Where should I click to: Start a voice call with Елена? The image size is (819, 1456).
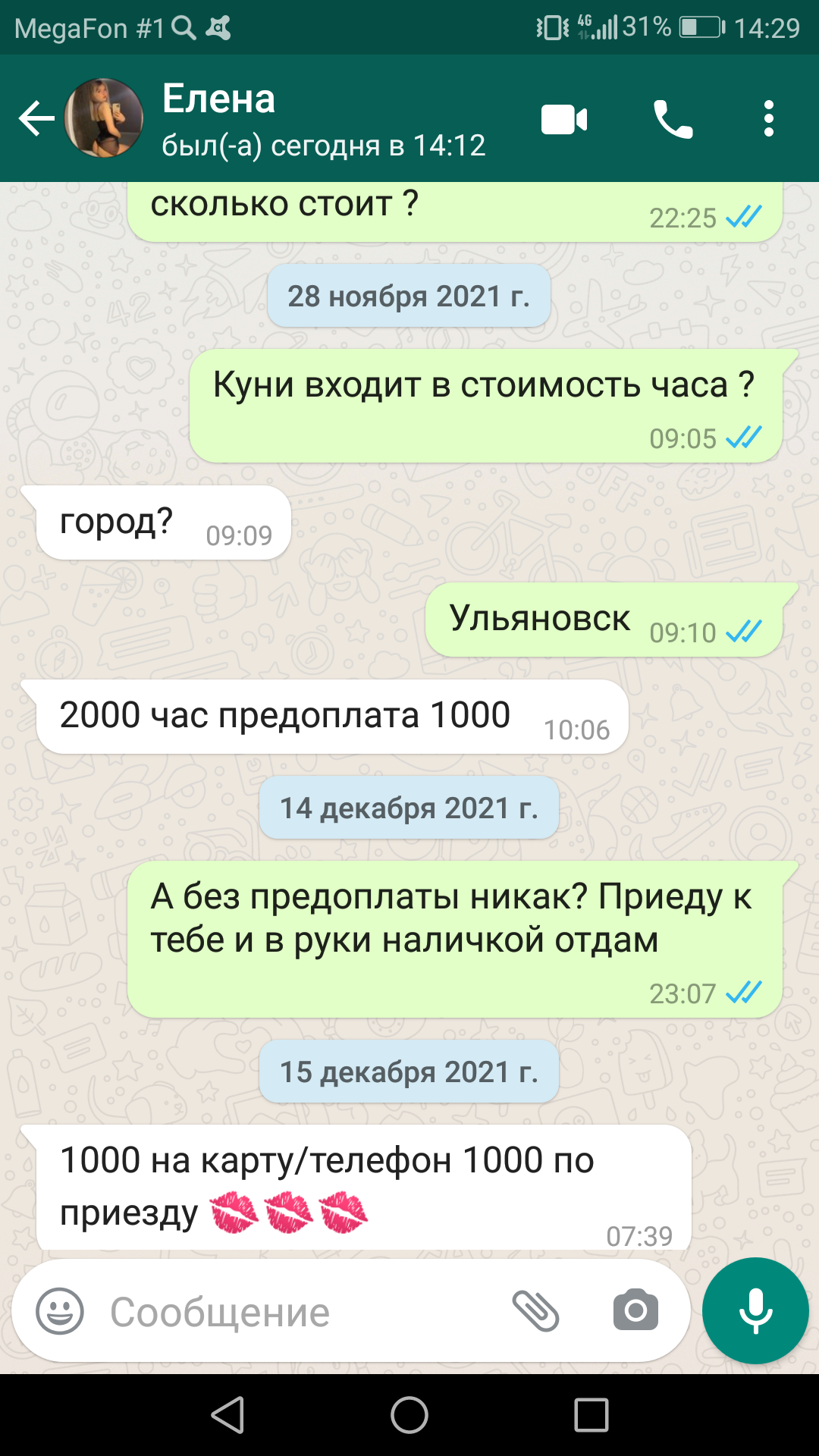pos(673,120)
